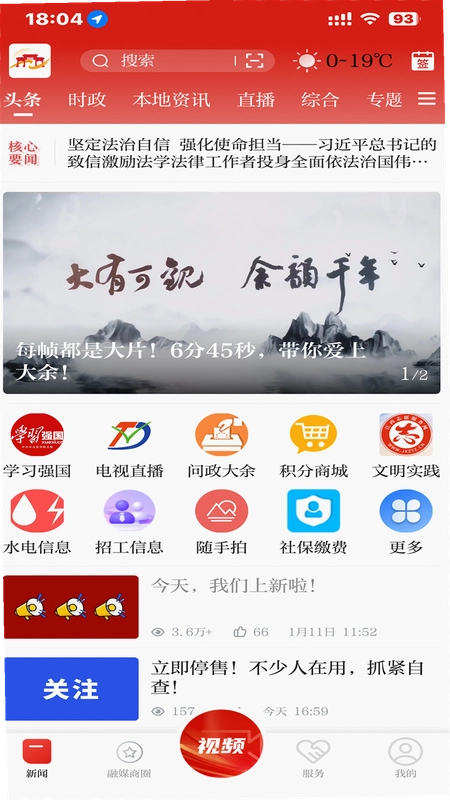Launch 电视直播
The height and width of the screenshot is (800, 450).
130,446
